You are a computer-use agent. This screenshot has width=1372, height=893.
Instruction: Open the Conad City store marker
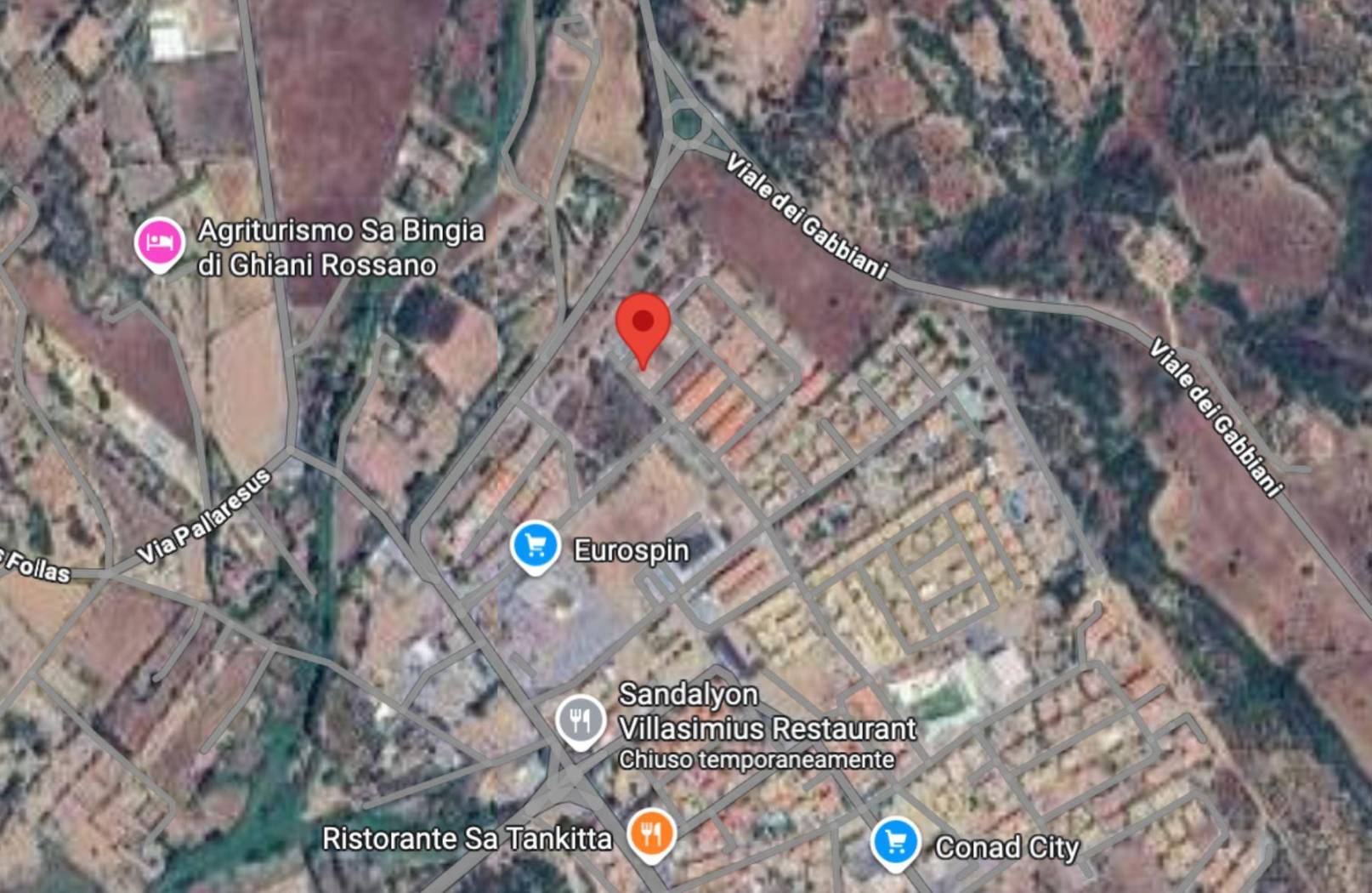(895, 842)
